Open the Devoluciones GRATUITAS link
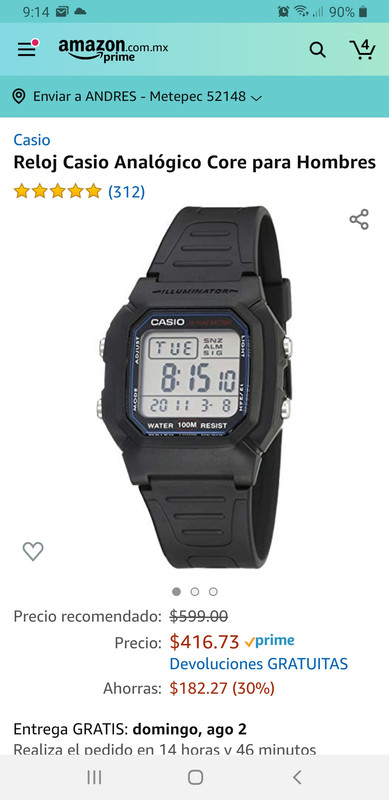 click(x=258, y=664)
